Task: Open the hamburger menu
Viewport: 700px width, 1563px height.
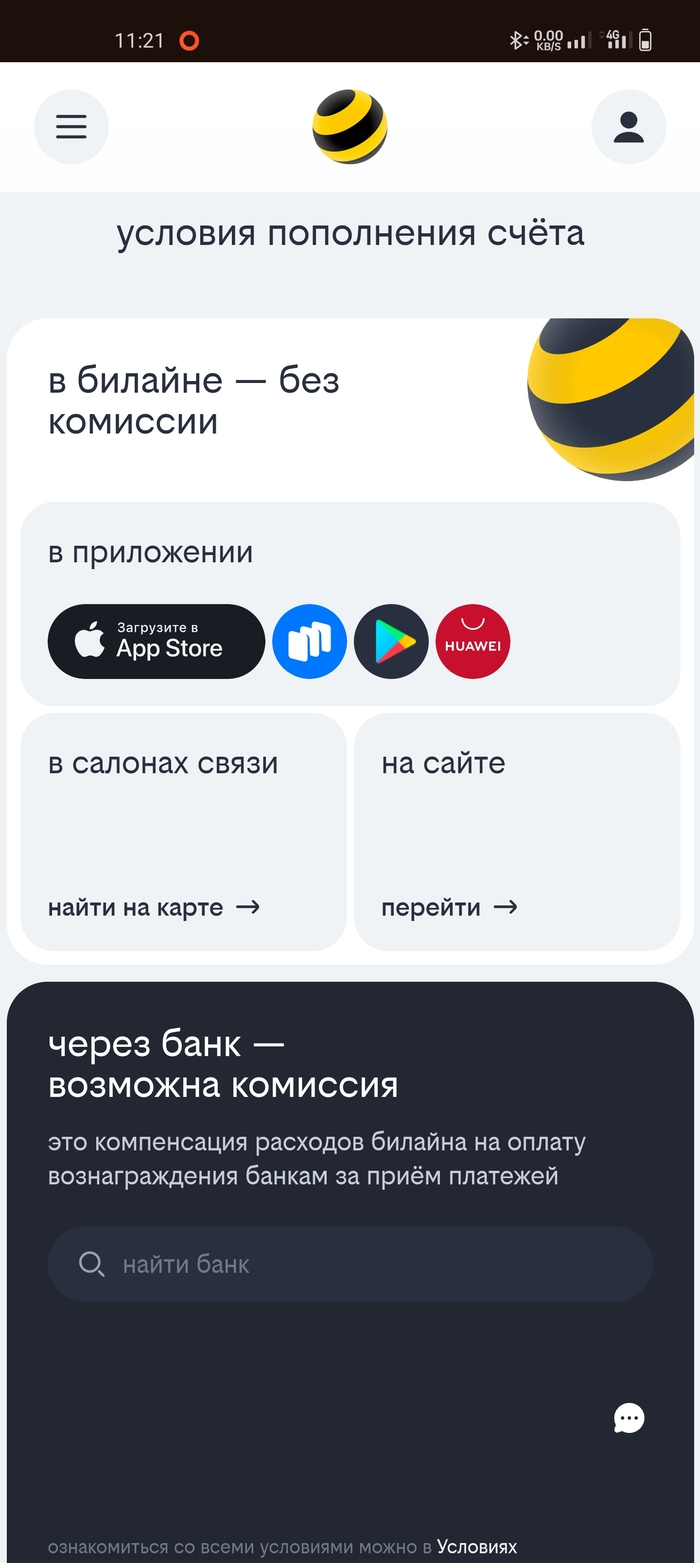Action: point(71,127)
